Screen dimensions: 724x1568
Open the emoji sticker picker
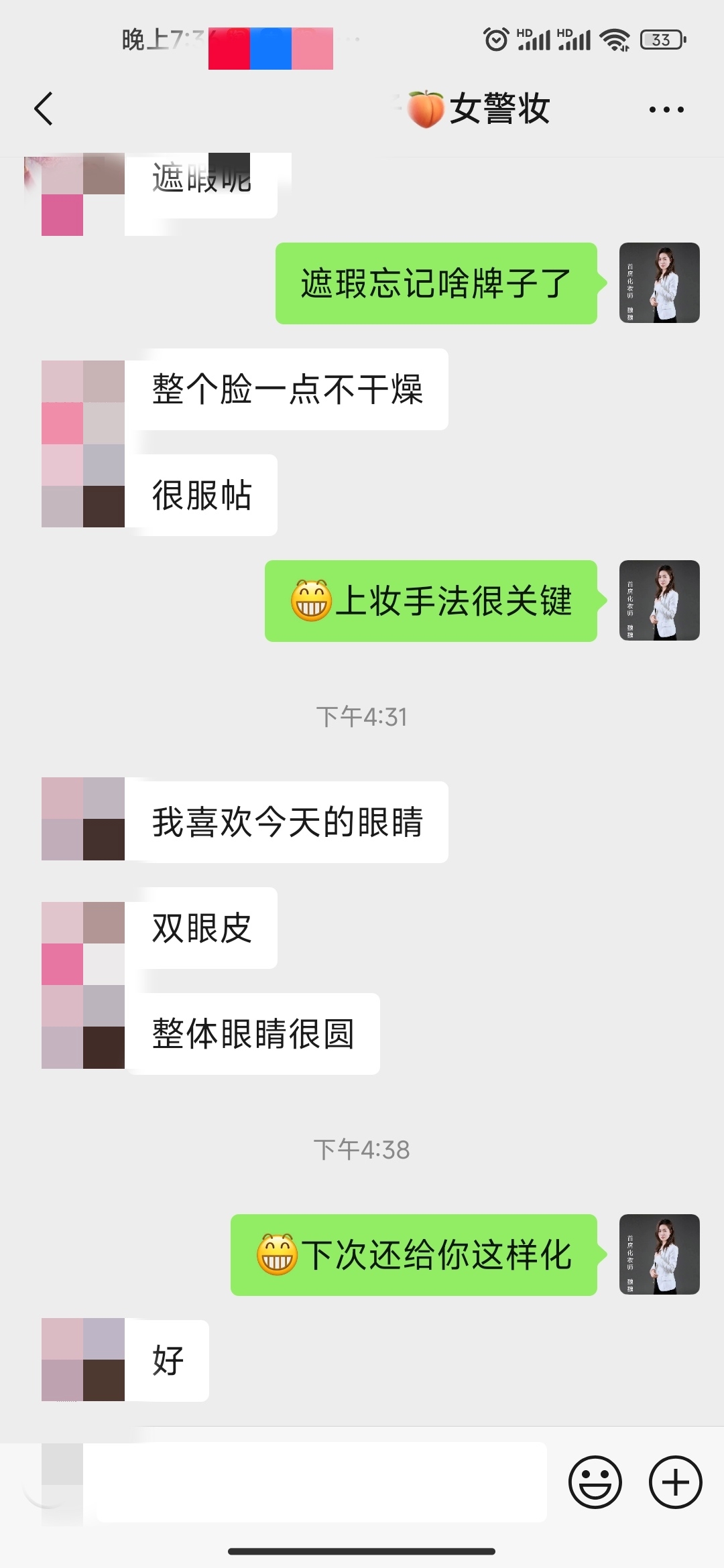coord(595,1482)
